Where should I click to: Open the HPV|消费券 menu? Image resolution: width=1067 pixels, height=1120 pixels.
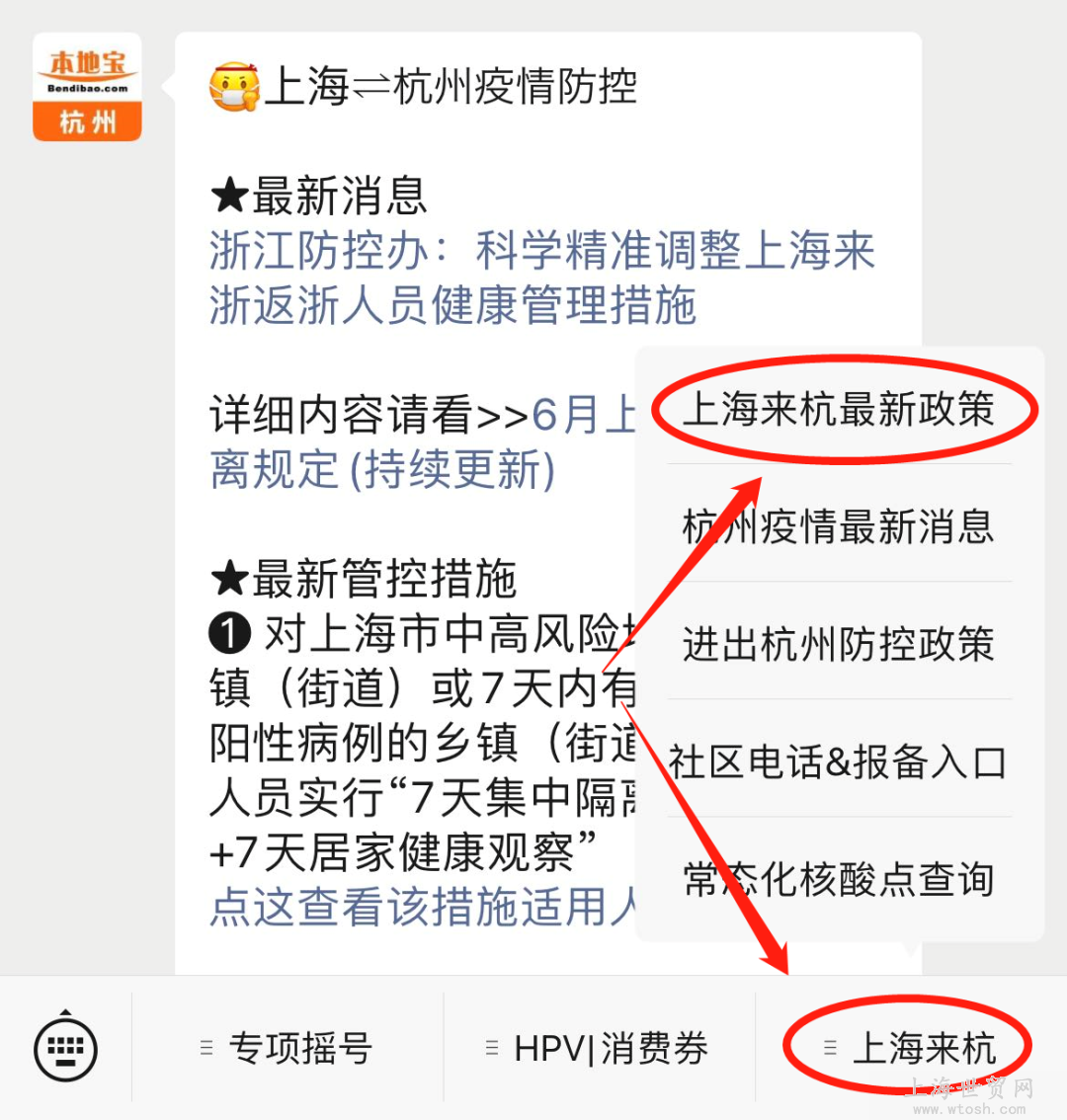click(599, 1048)
